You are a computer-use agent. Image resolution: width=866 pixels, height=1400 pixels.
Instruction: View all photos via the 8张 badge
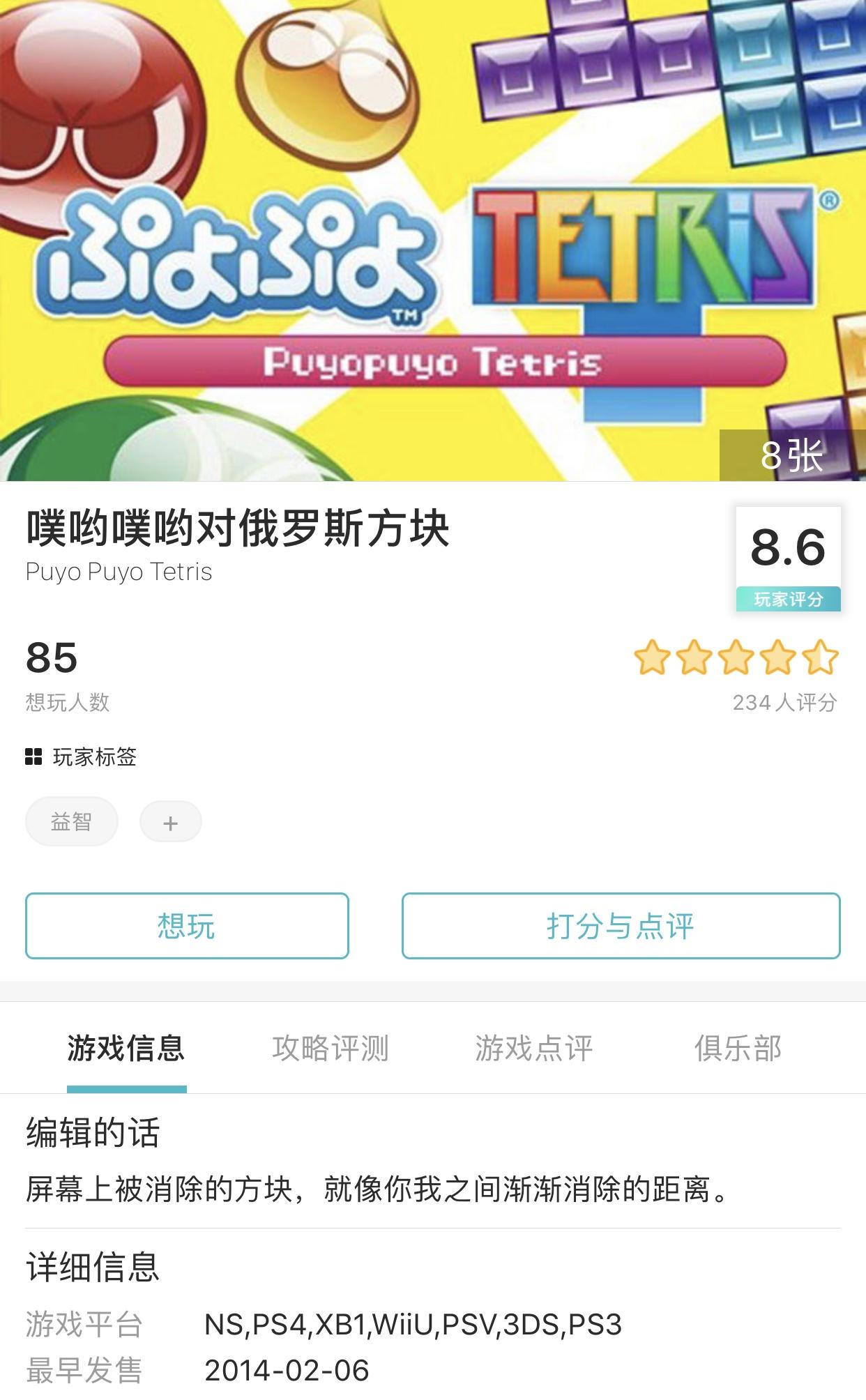(792, 455)
